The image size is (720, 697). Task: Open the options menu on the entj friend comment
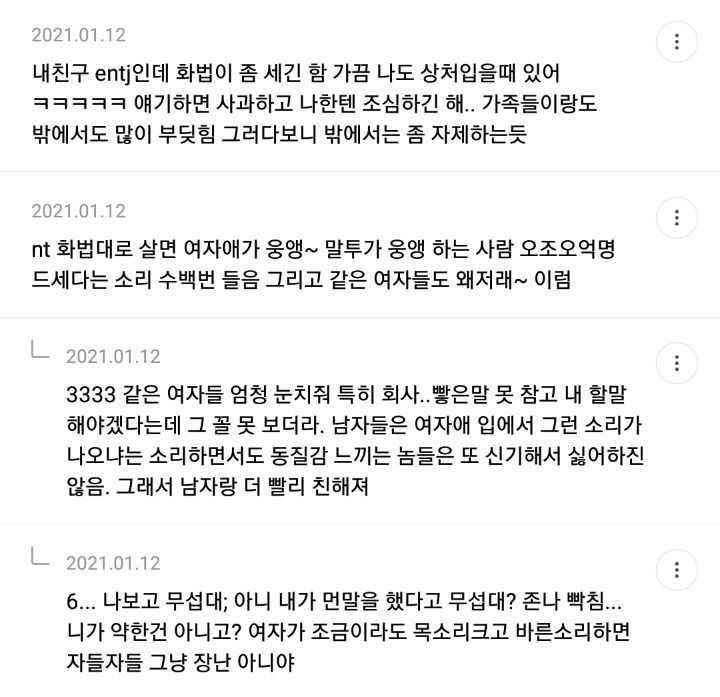(676, 42)
